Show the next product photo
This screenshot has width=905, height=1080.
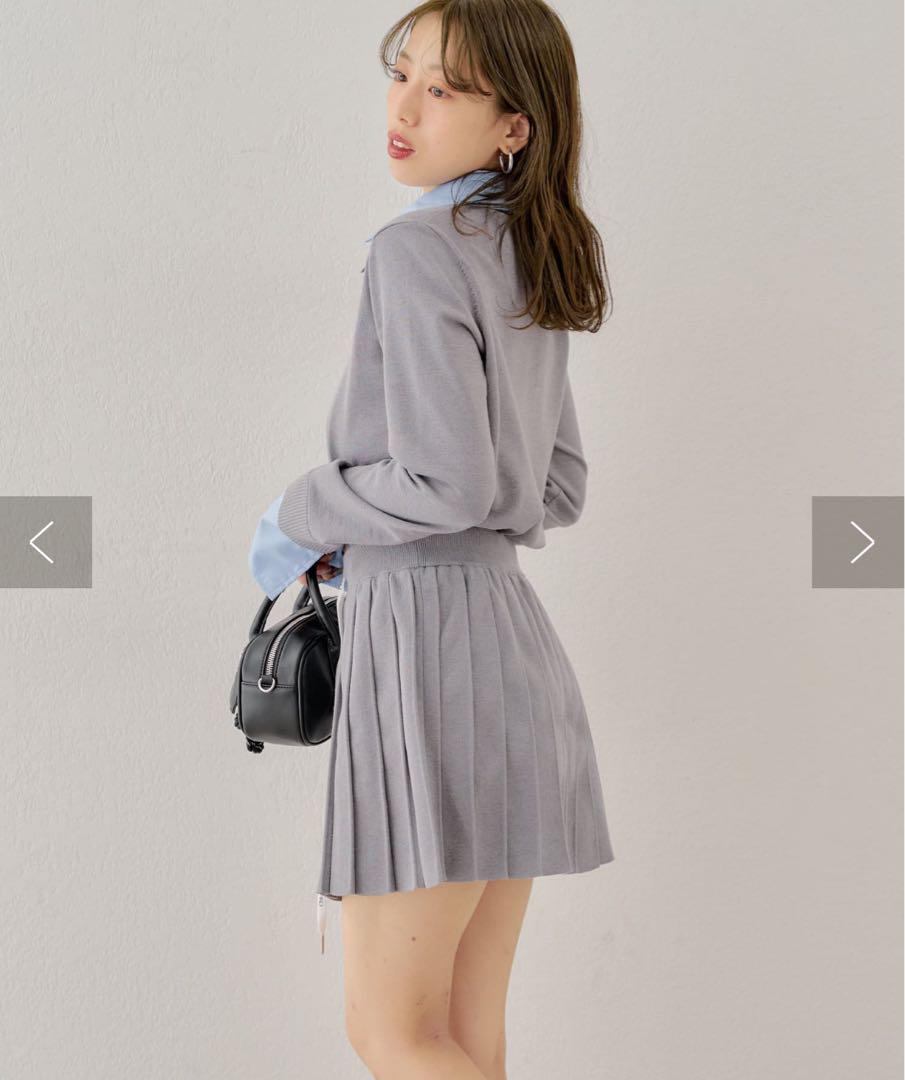[859, 542]
